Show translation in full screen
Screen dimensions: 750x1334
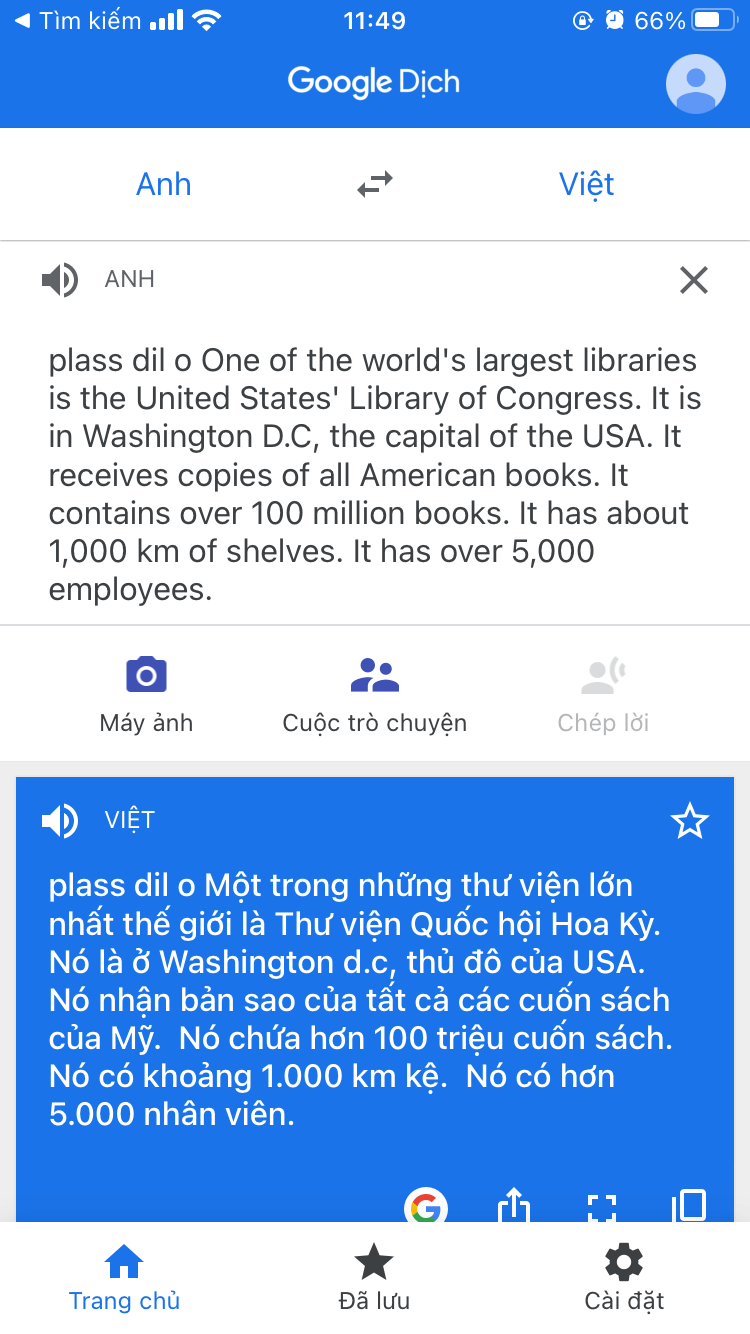click(601, 1205)
